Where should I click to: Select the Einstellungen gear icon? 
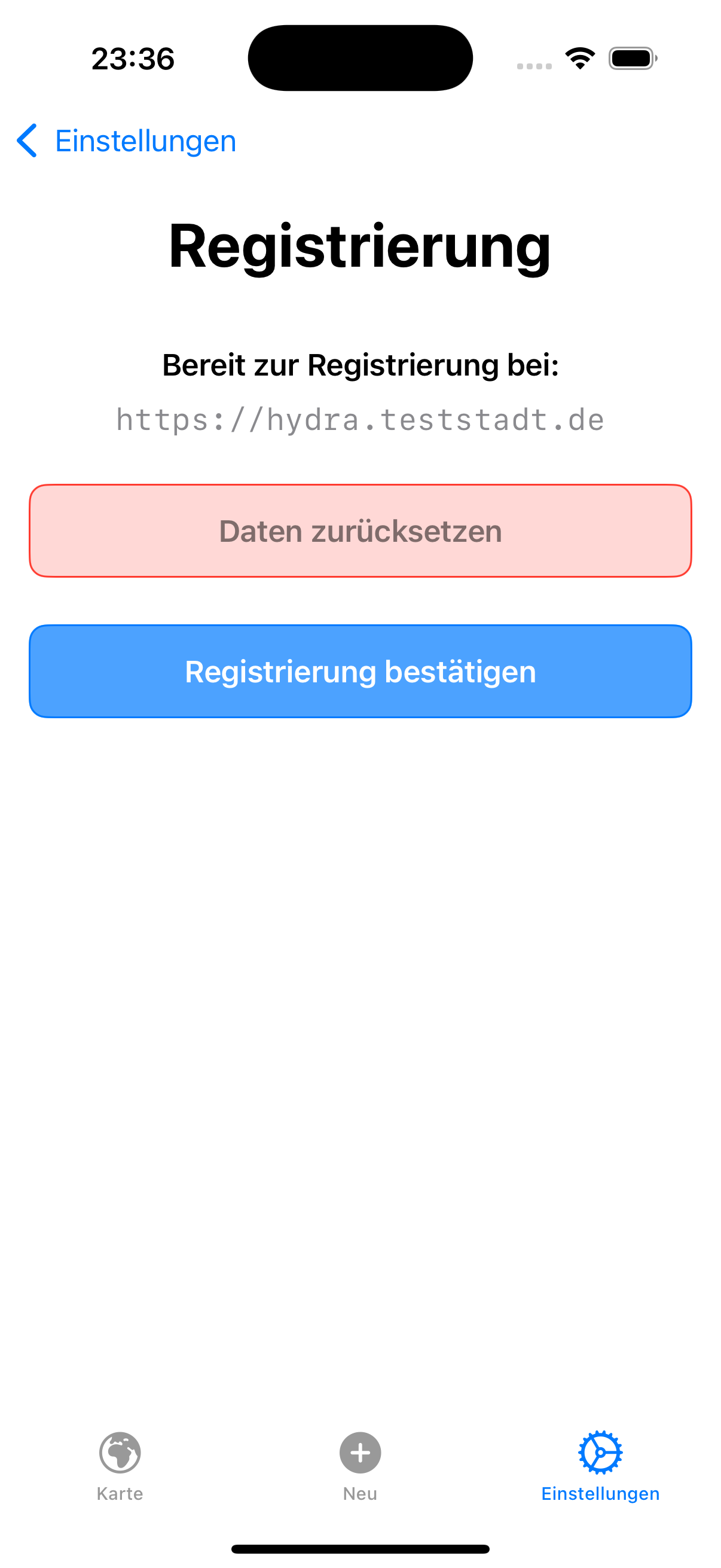coord(601,1453)
